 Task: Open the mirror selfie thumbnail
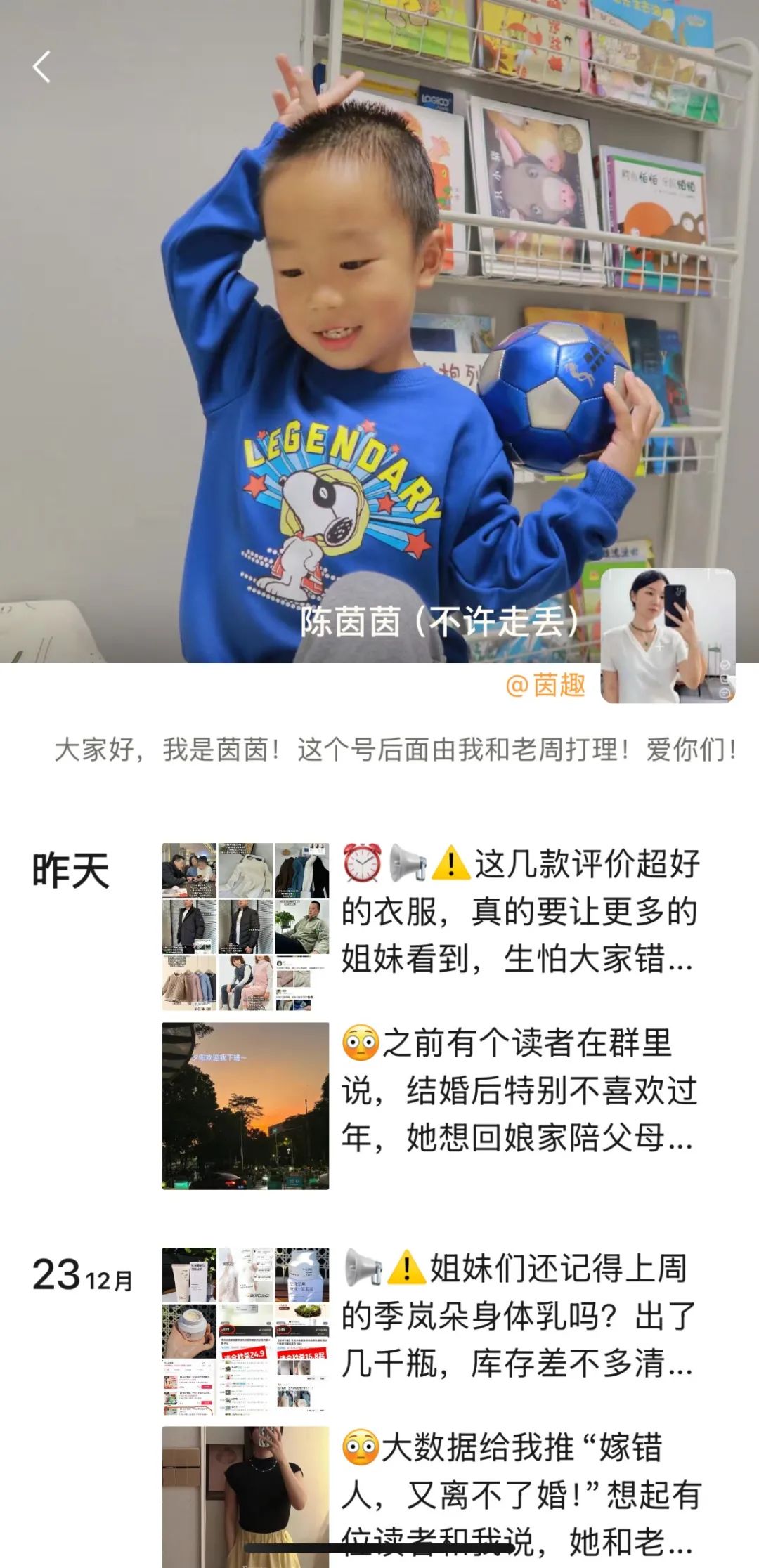(x=245, y=1496)
